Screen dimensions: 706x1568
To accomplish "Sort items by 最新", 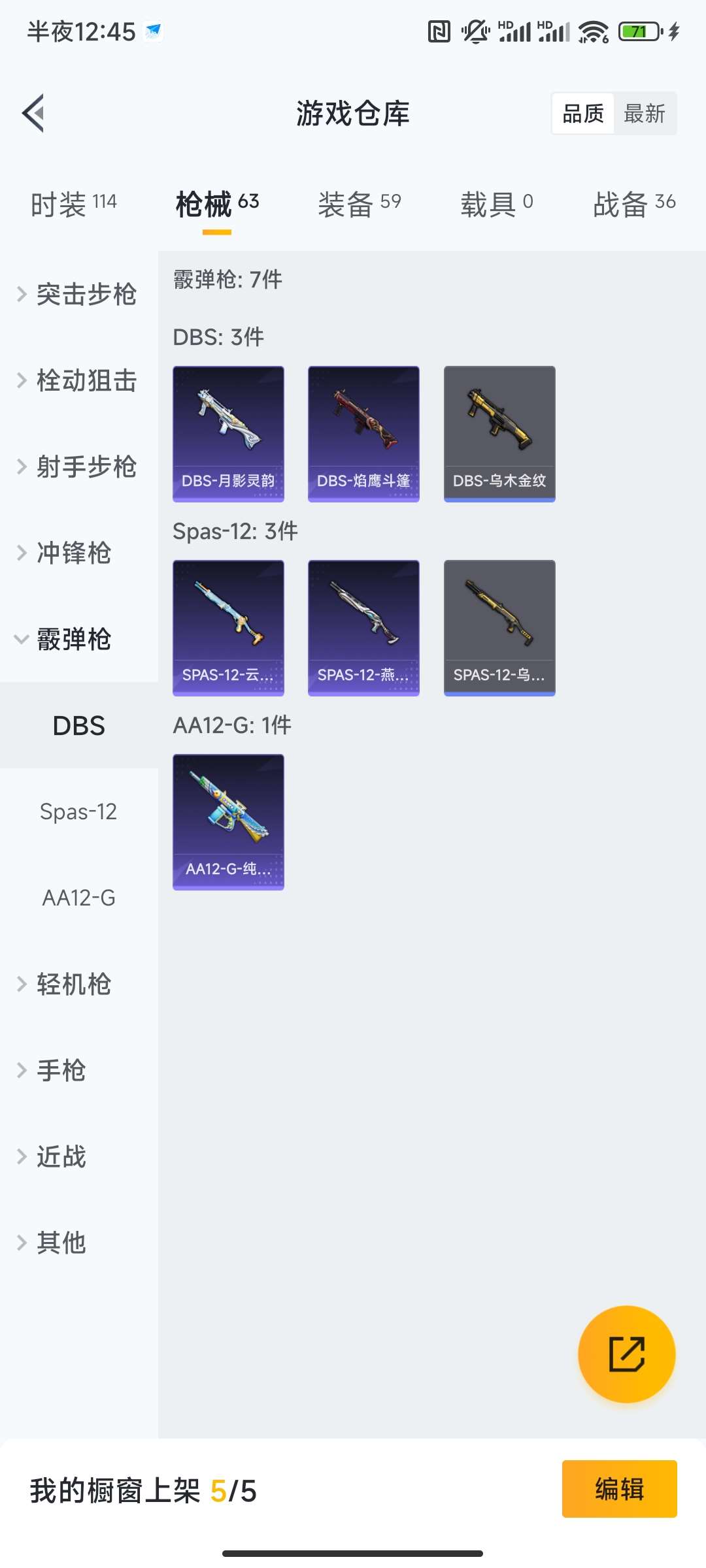I will [x=644, y=114].
